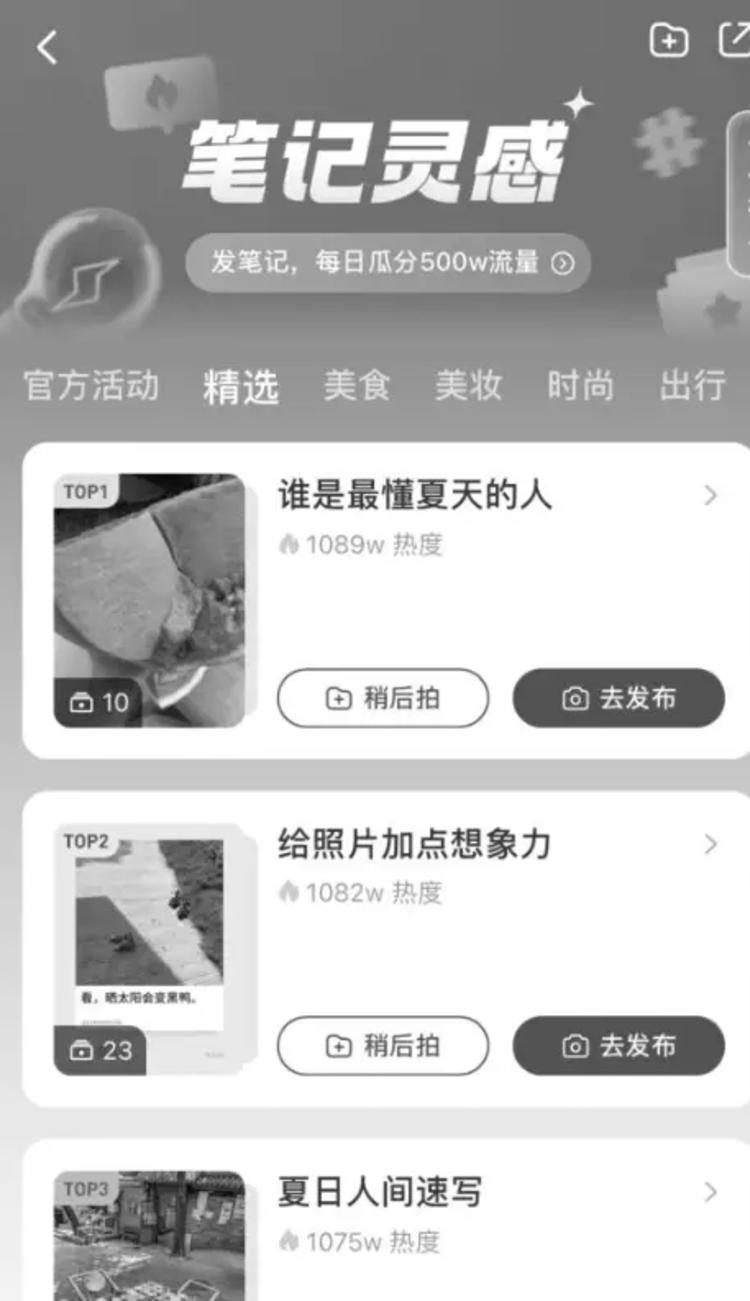Tap the plus icon inside 稍后拍 on TOP2
The image size is (750, 1301).
pos(340,1046)
